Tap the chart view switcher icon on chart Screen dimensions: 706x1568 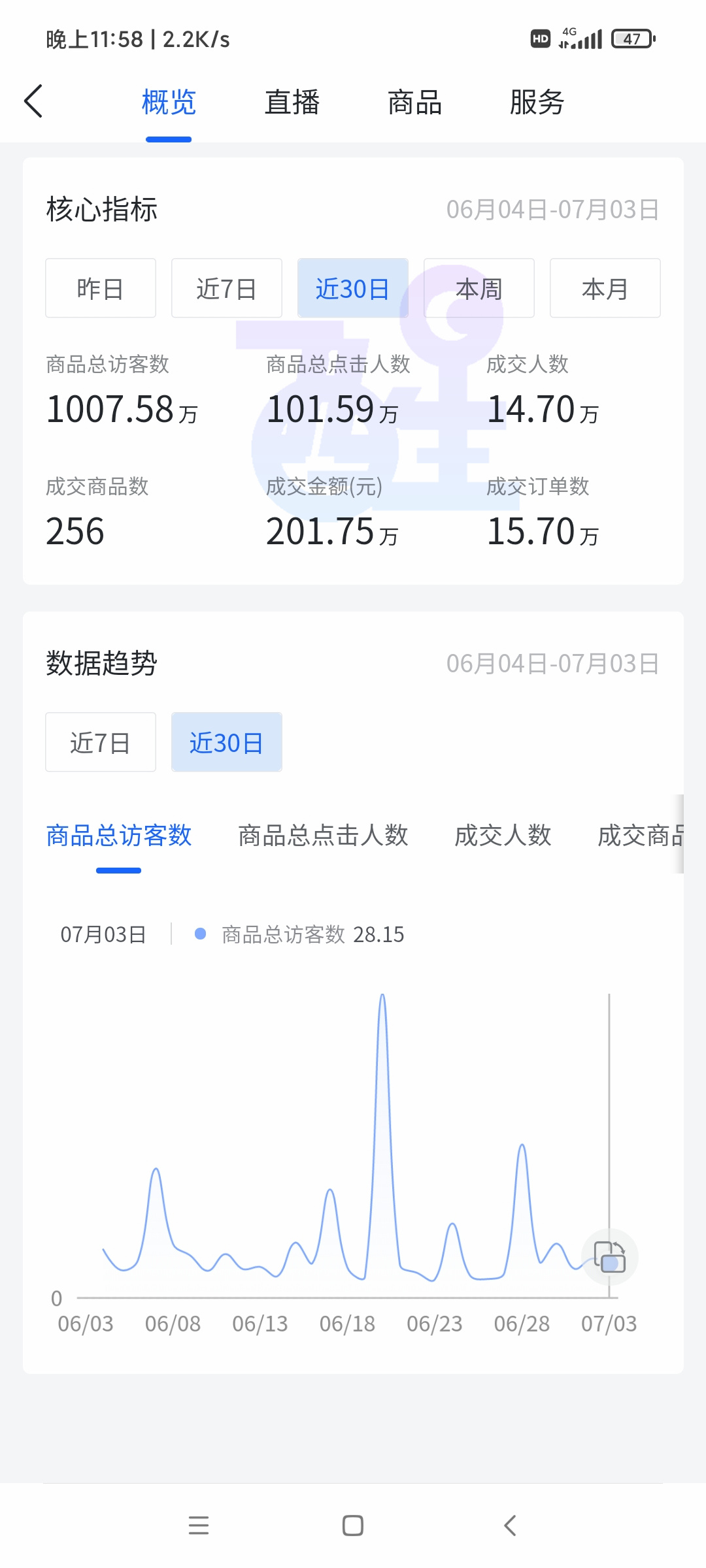coord(609,1256)
